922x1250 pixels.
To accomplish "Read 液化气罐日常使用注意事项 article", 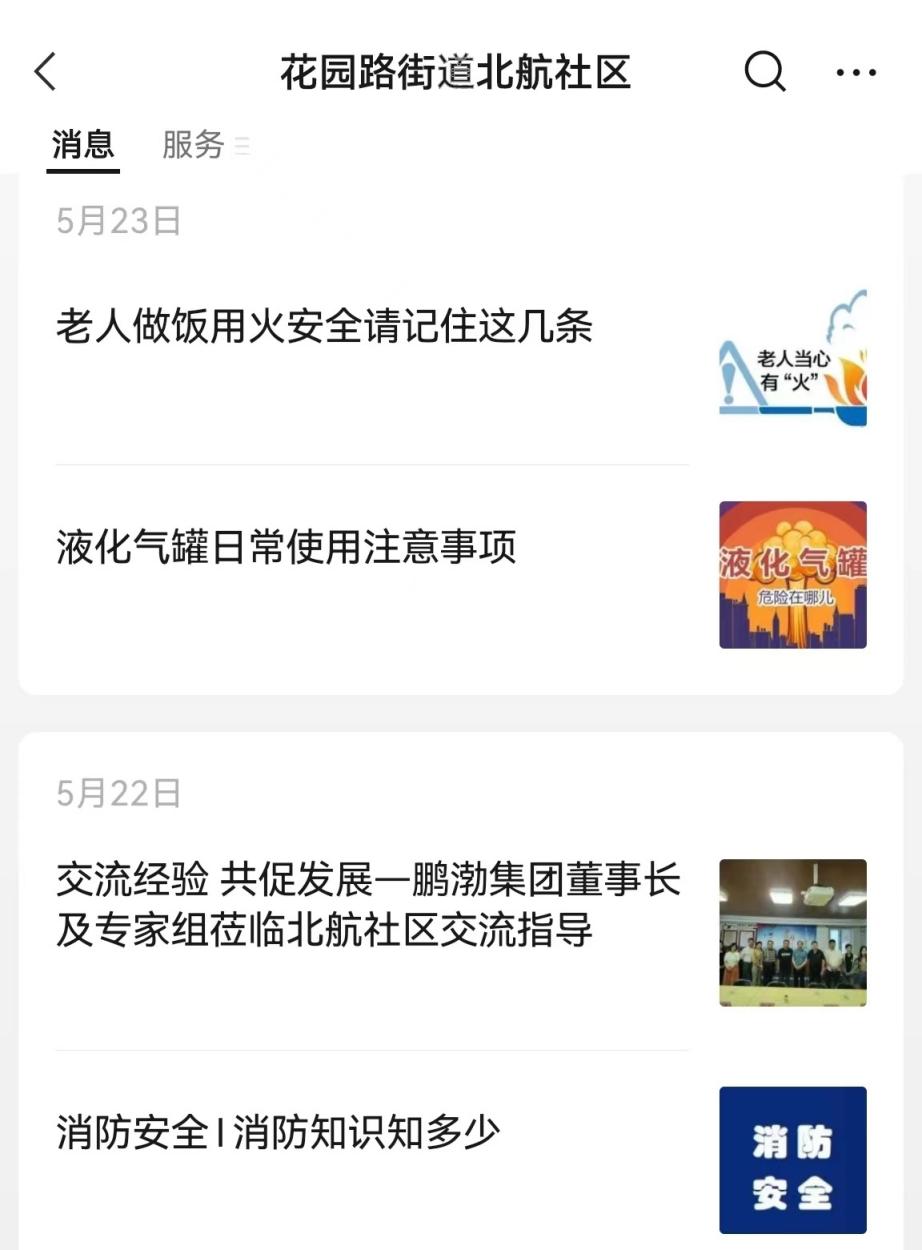I will pos(286,548).
